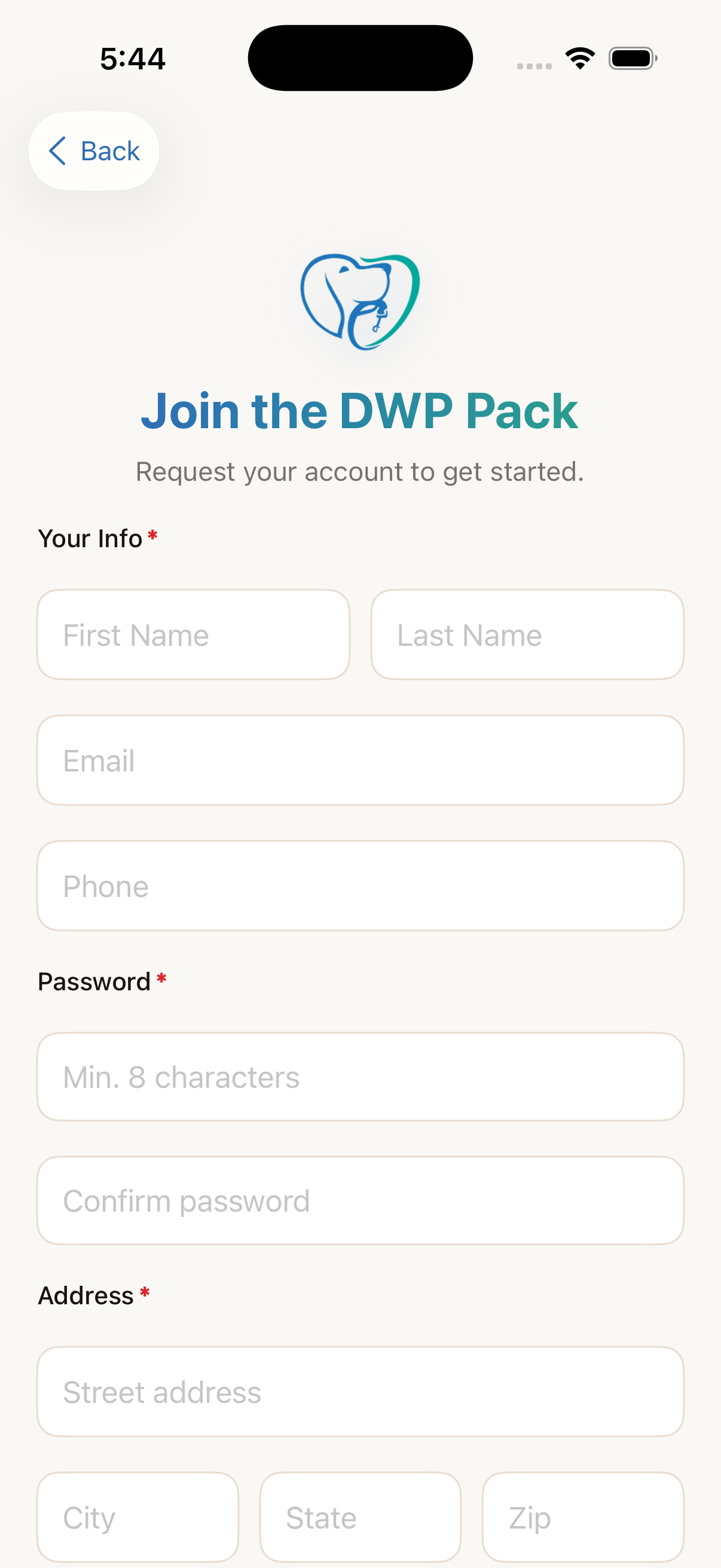
Task: Click the Min. 8 characters password field
Action: 360,1077
